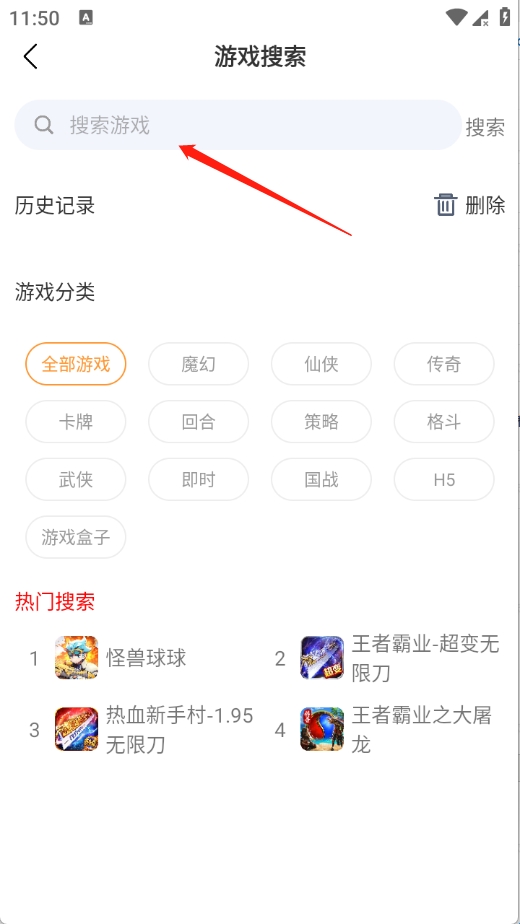Screen dimensions: 520x924
Task: Tap the 搜索游戏 search box
Action: [x=238, y=125]
